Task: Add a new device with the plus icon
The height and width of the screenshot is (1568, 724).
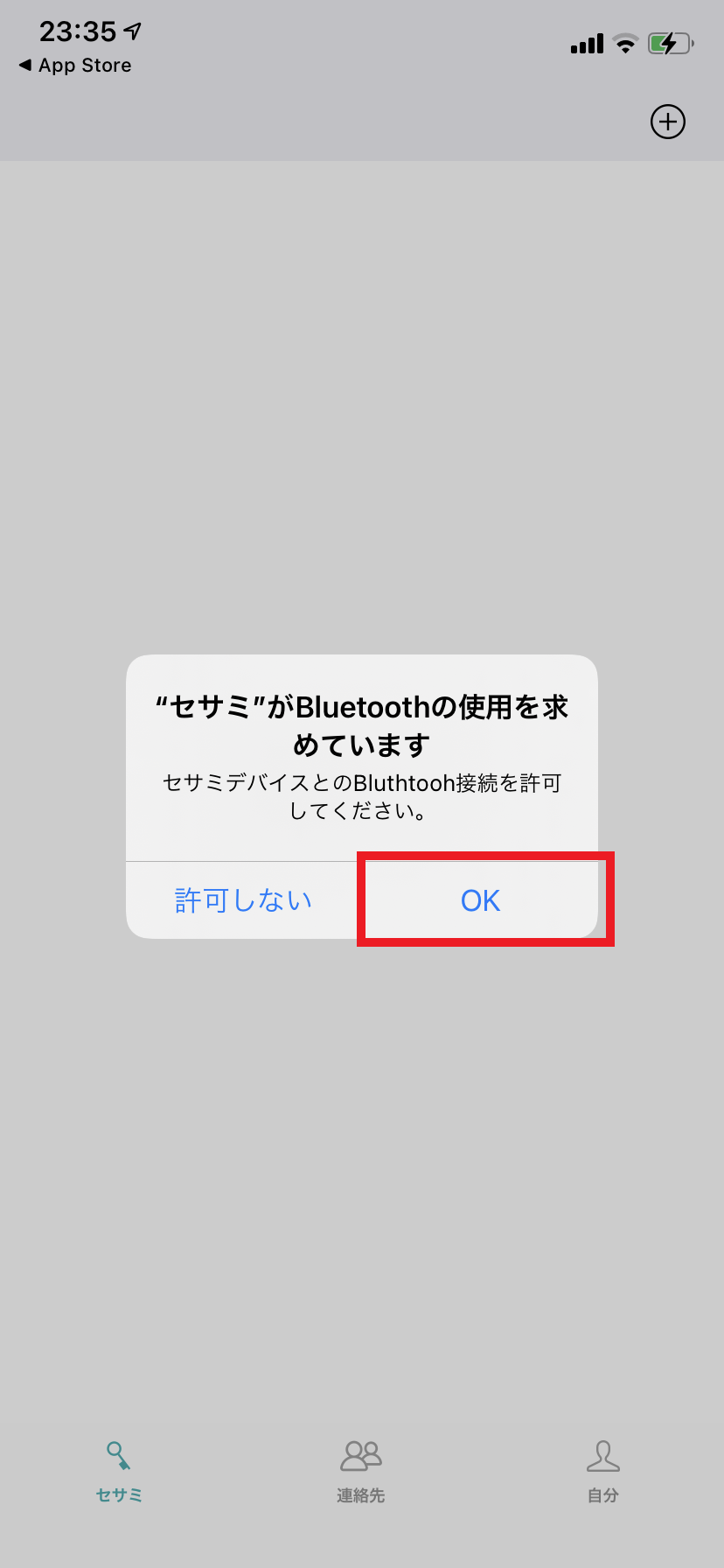Action: point(668,122)
